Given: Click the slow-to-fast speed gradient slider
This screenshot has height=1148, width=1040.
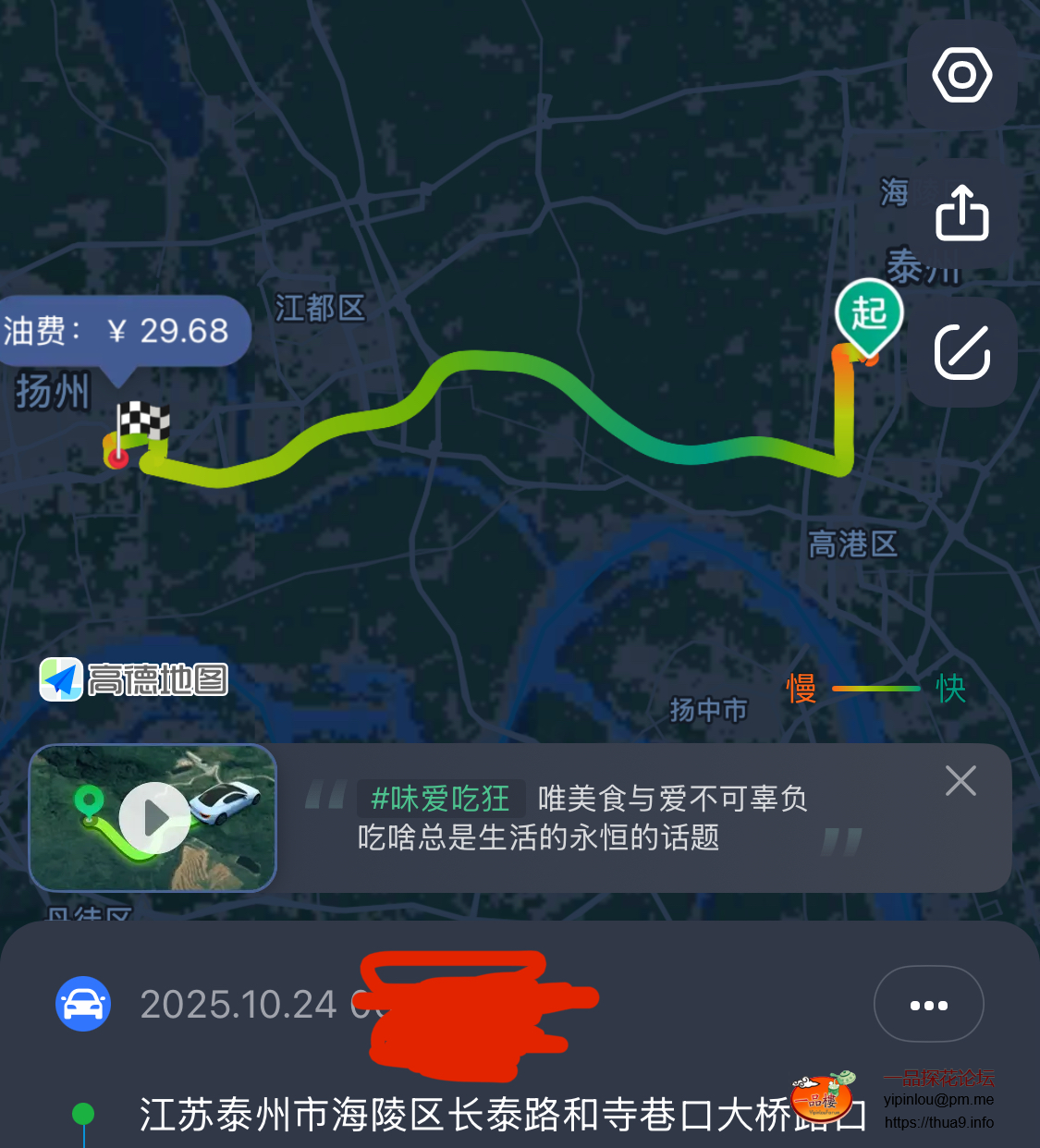Looking at the screenshot, I should point(875,688).
